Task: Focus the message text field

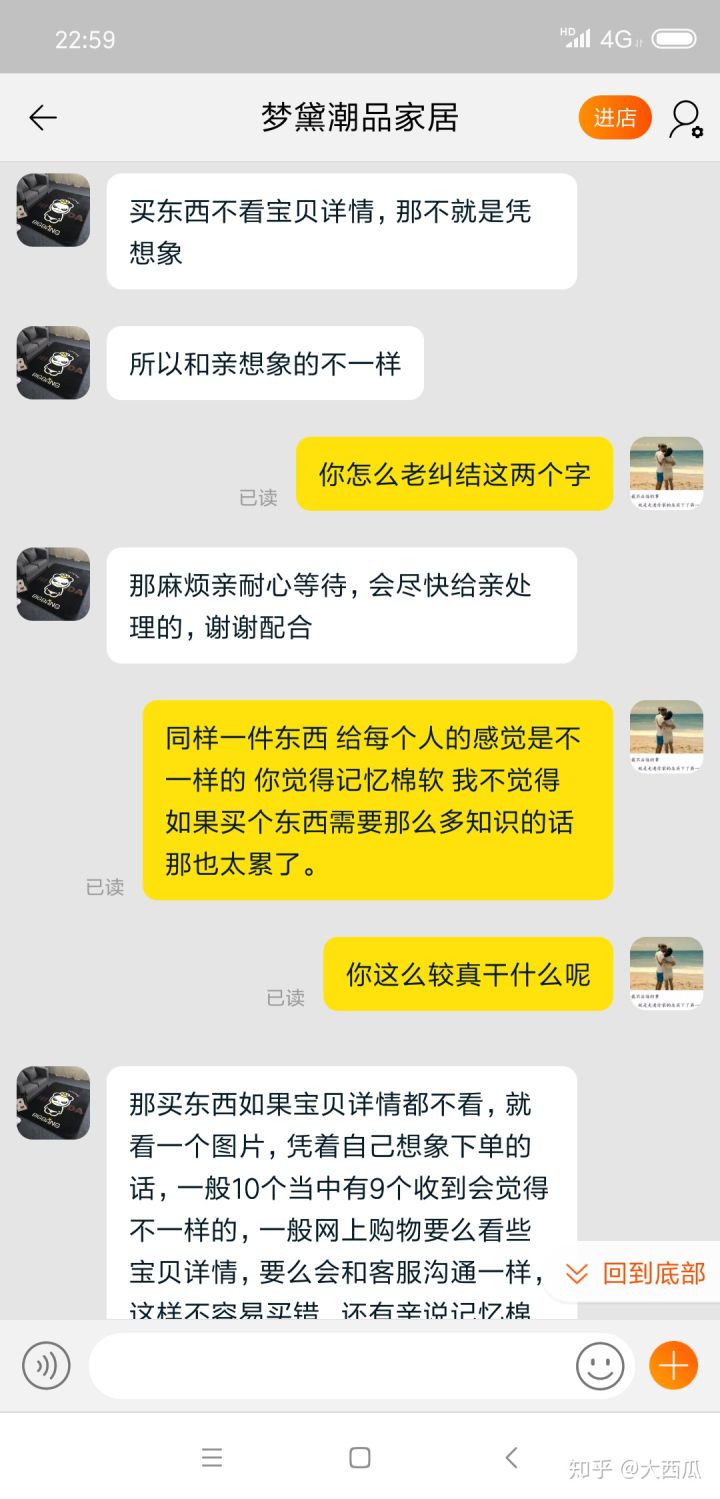Action: click(330, 1365)
